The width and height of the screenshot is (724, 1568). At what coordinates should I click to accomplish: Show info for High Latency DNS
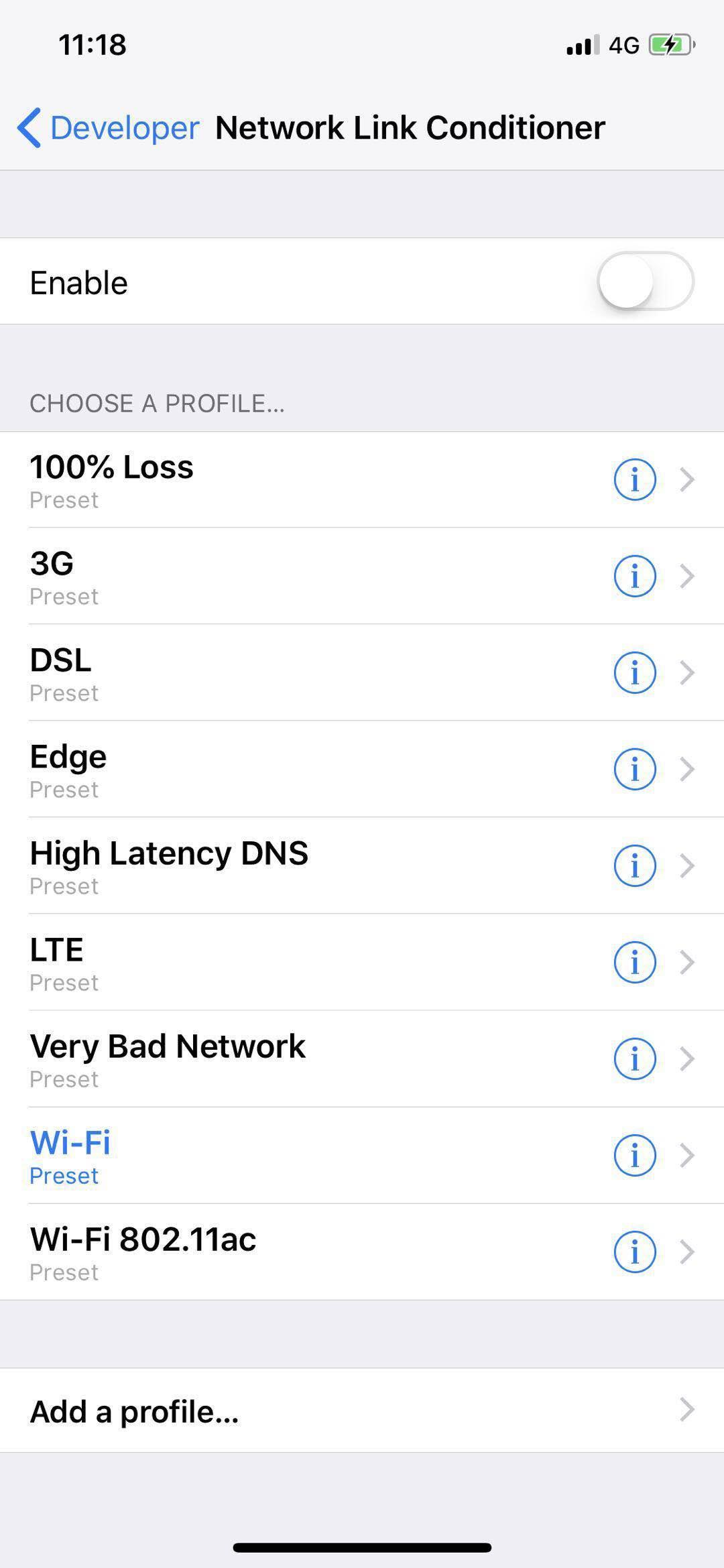(x=634, y=866)
